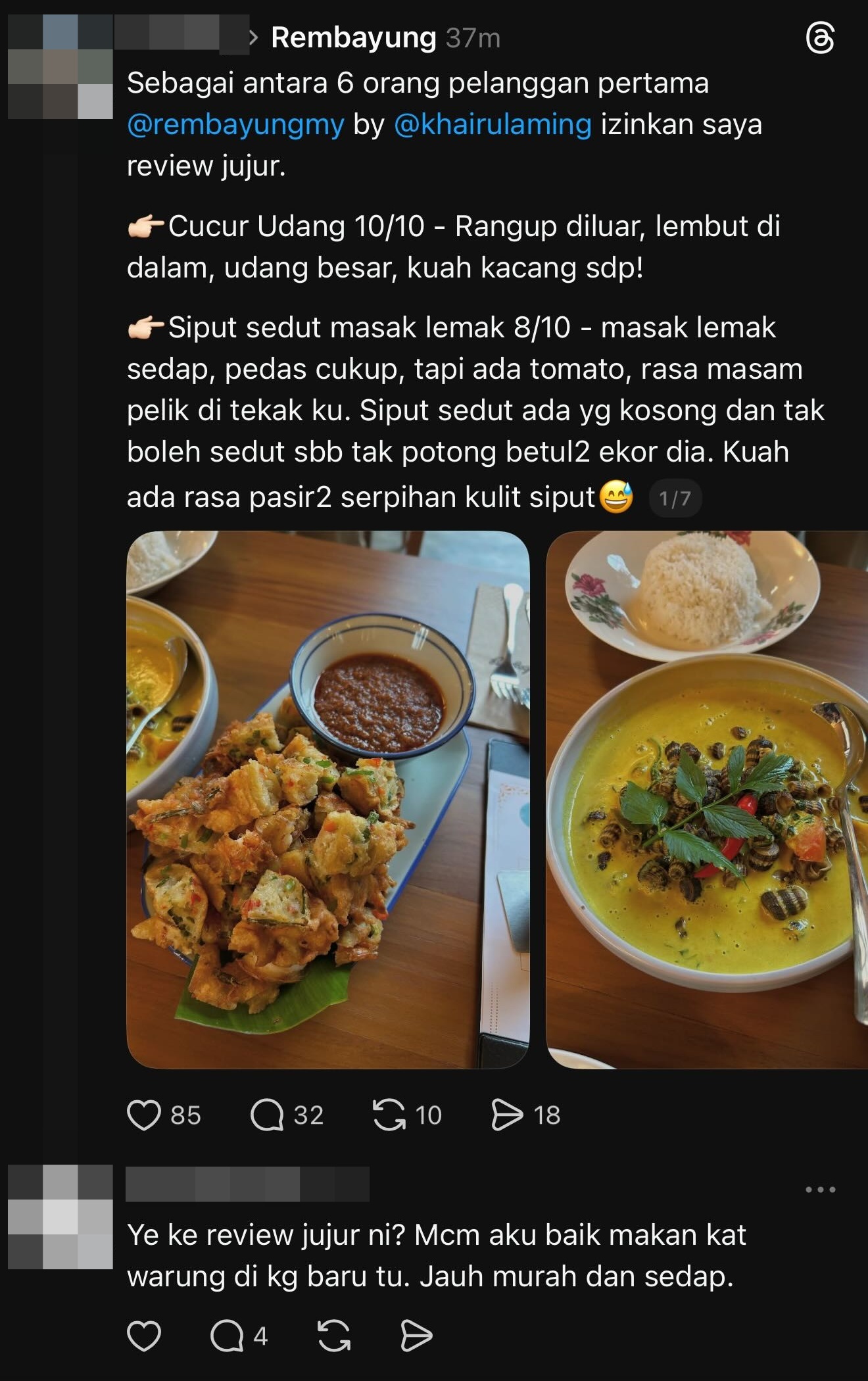Open the Rembayung topic tag
The image size is (868, 1381).
point(353,38)
